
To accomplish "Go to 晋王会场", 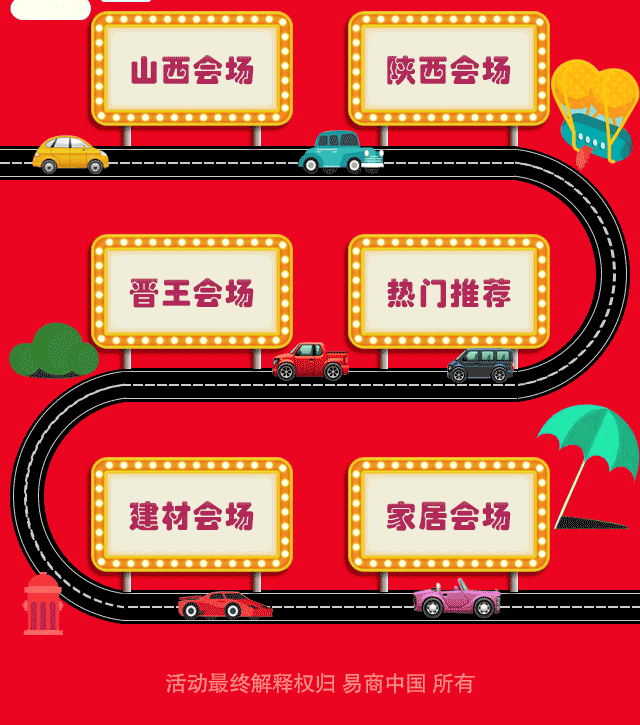I will [192, 292].
